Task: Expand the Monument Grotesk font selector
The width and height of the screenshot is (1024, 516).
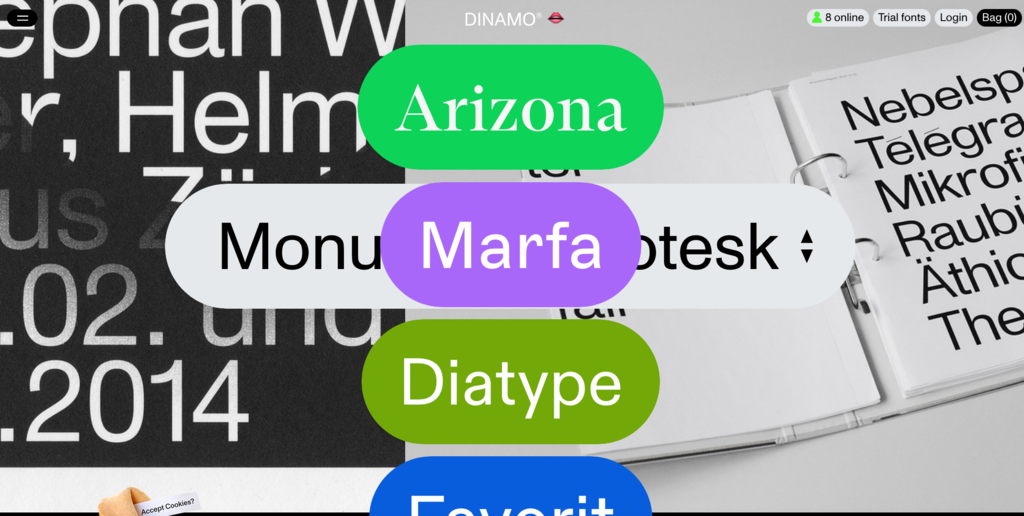Action: point(806,246)
